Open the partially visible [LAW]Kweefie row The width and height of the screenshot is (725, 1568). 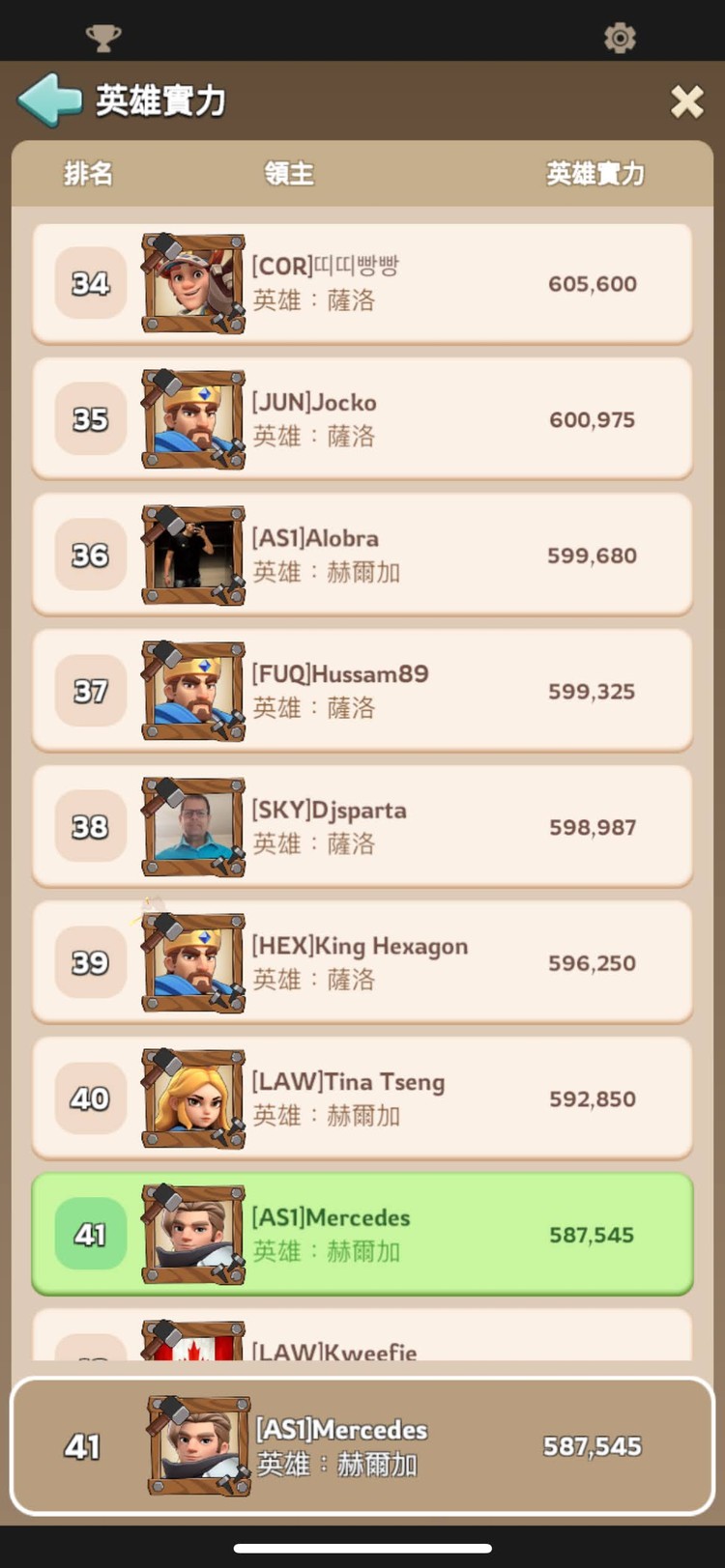coord(362,1343)
